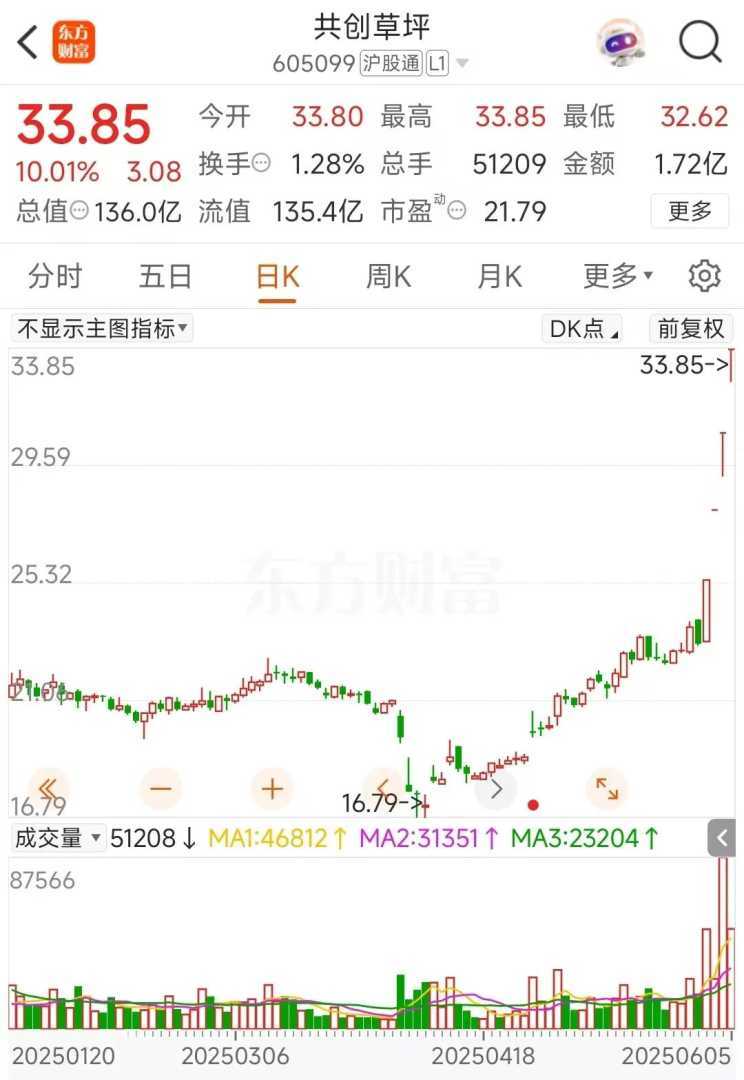Screen dimensions: 744x1080
Task: Zoom out the K-line with minus button
Action: click(161, 789)
